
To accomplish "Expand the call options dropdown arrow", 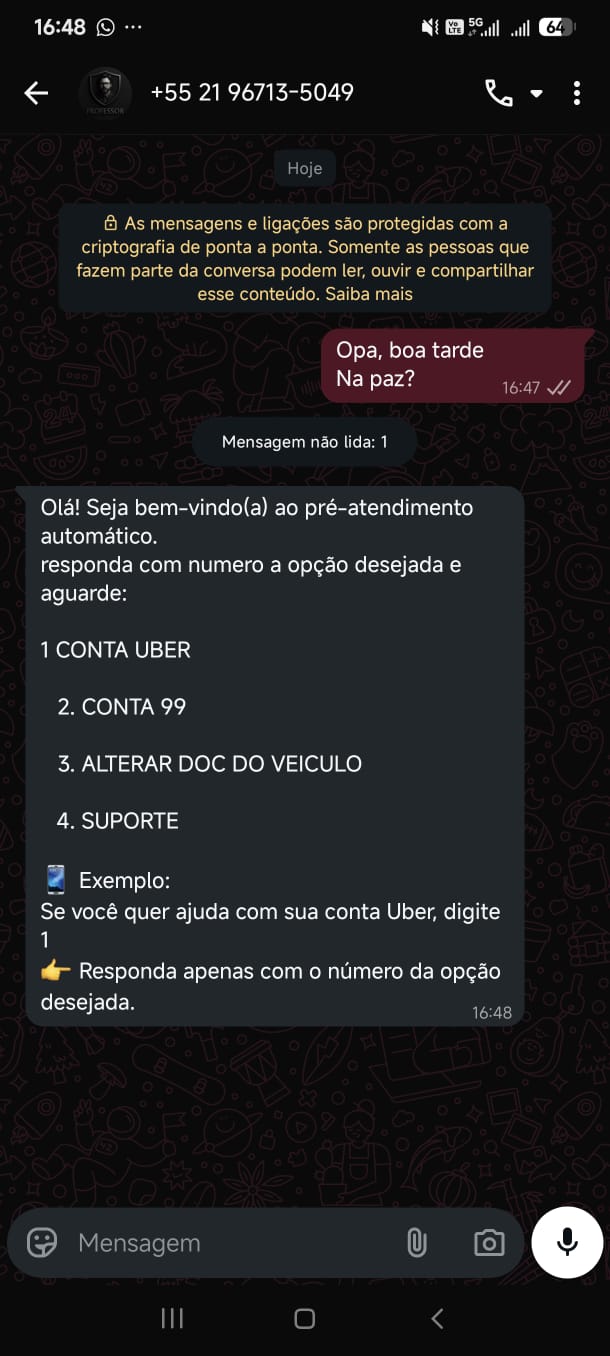I will [x=536, y=93].
